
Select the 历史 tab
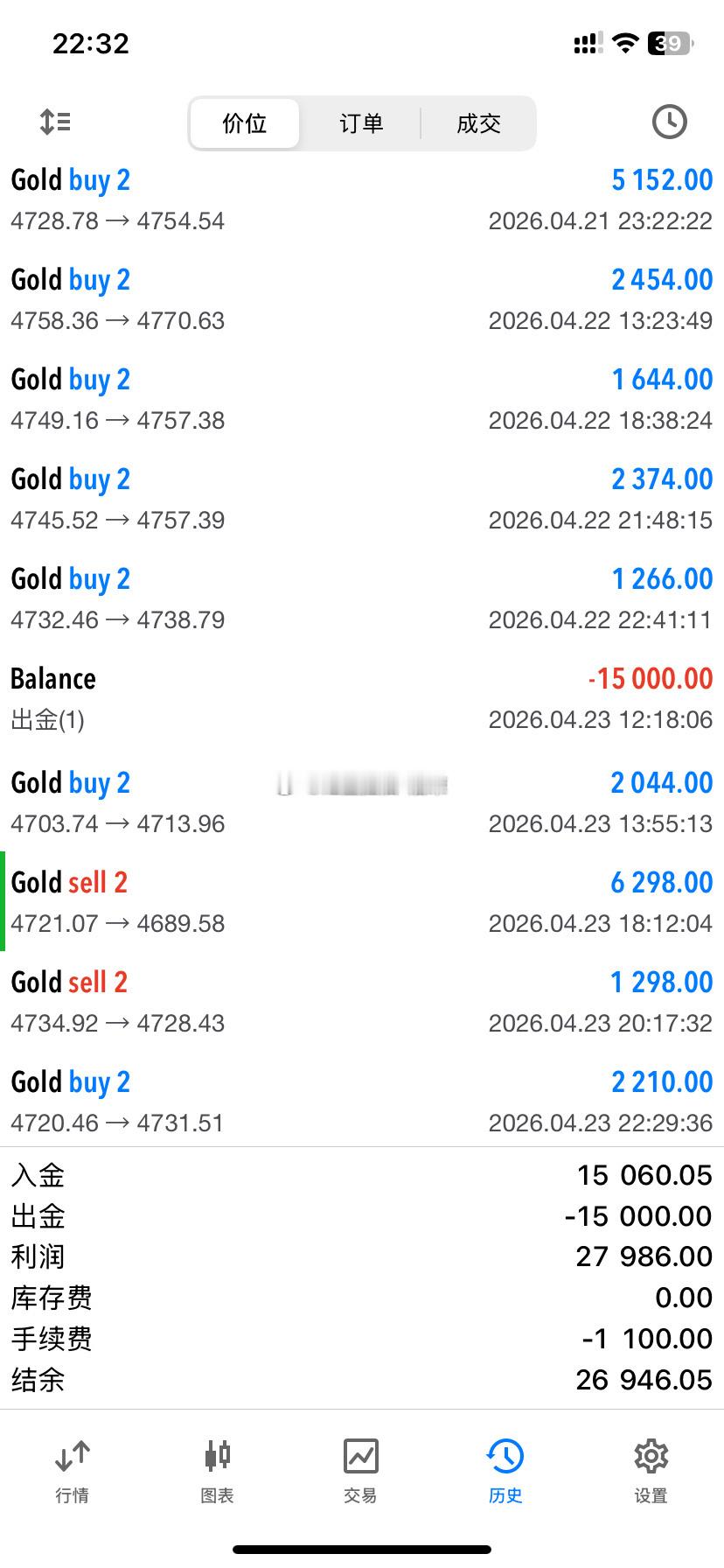click(x=505, y=1471)
